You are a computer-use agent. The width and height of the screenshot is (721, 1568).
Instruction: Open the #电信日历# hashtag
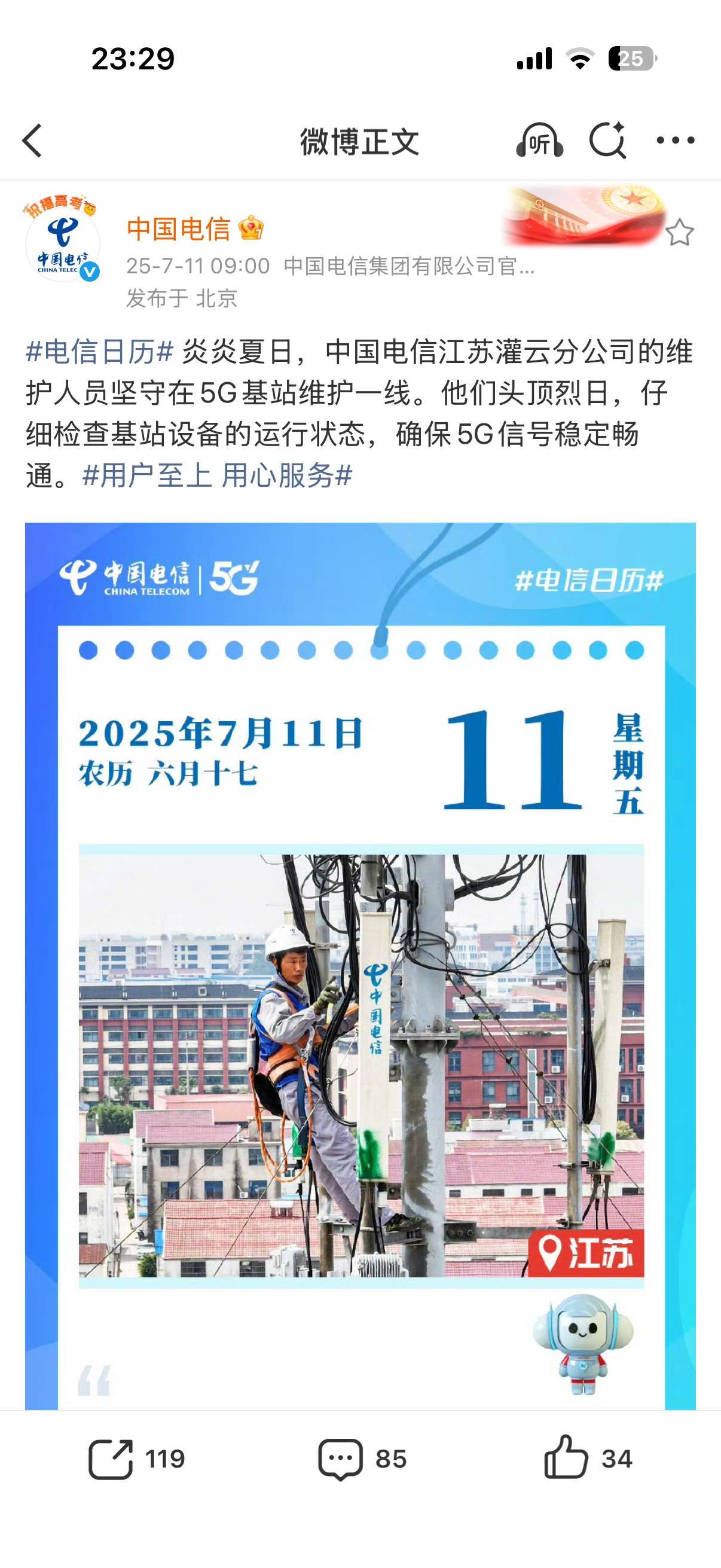[100, 352]
